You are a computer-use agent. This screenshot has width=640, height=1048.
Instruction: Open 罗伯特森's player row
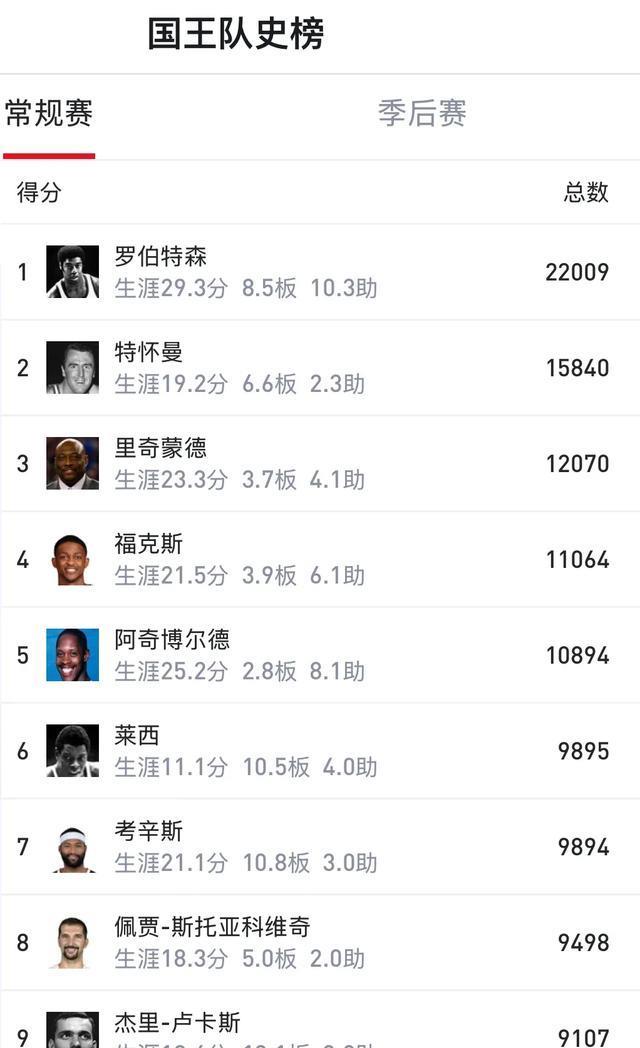[x=320, y=272]
